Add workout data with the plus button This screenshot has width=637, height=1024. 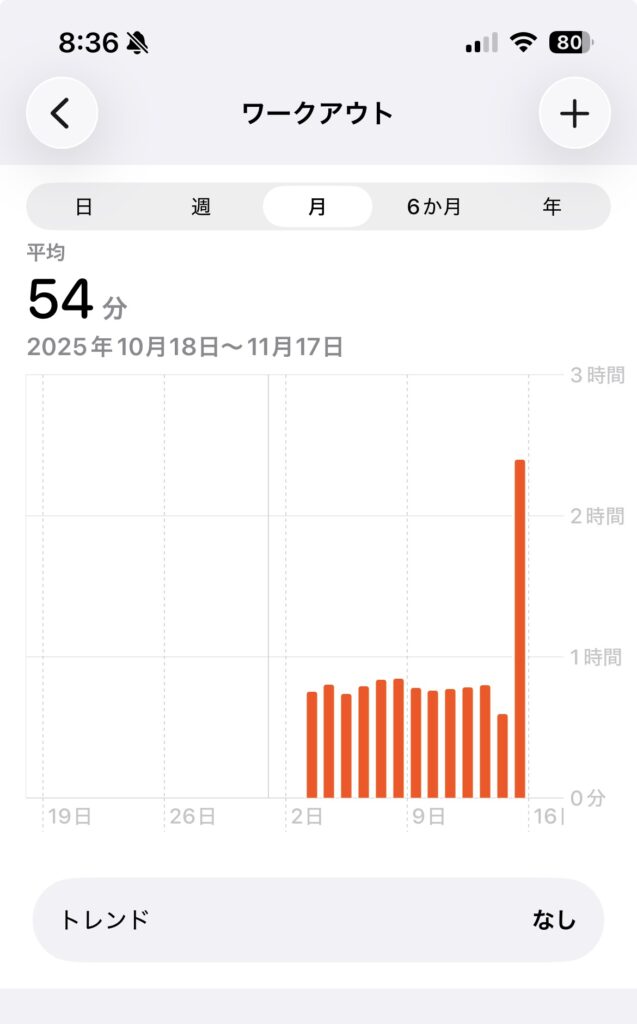tap(574, 113)
